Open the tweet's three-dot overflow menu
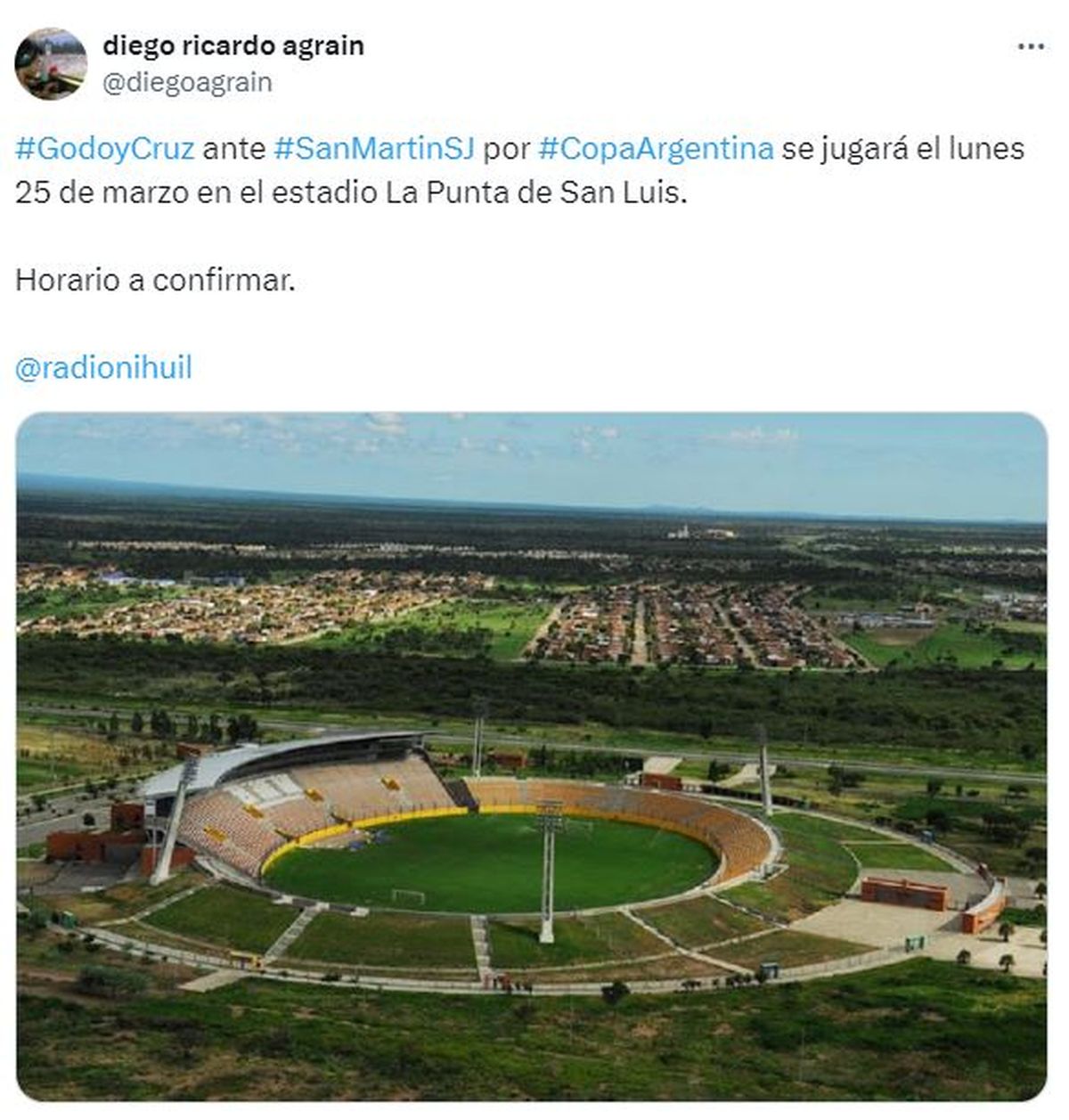Screen dimensions: 1069x1120 coord(1030,47)
